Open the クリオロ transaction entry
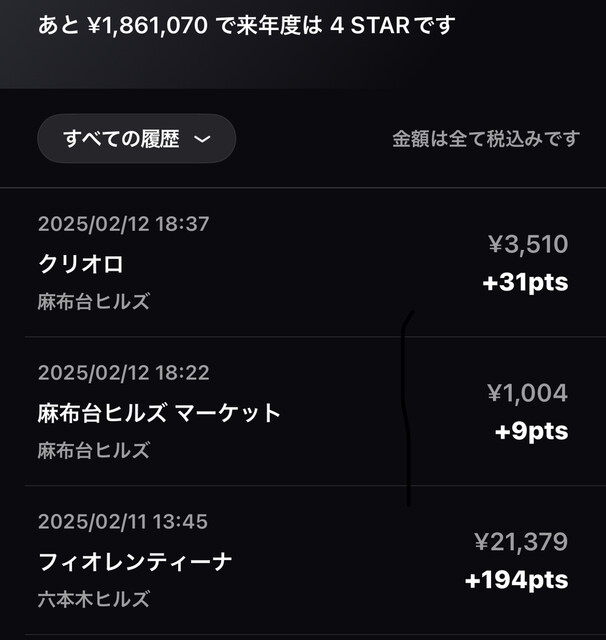Screen dimensions: 606x640 (x=300, y=263)
